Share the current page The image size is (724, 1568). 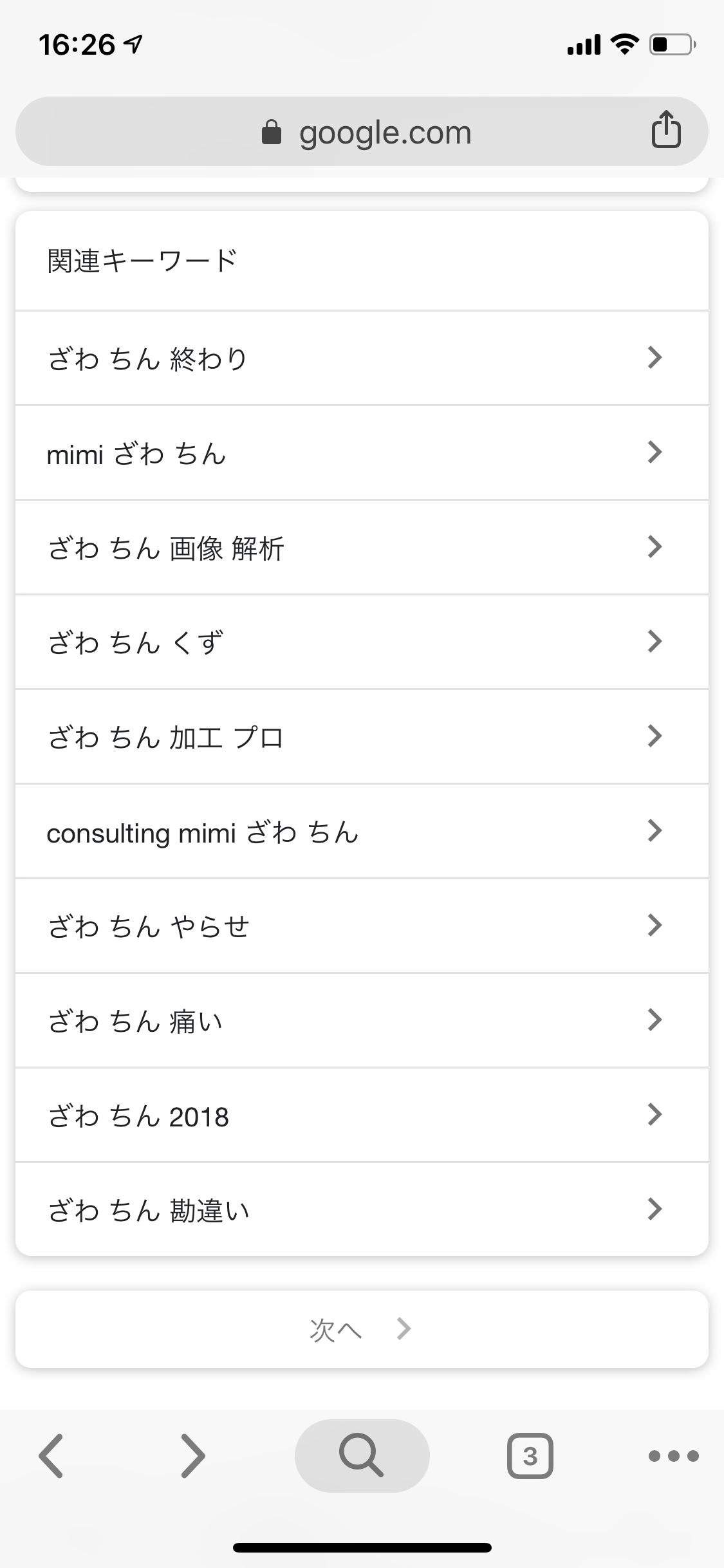pos(665,130)
